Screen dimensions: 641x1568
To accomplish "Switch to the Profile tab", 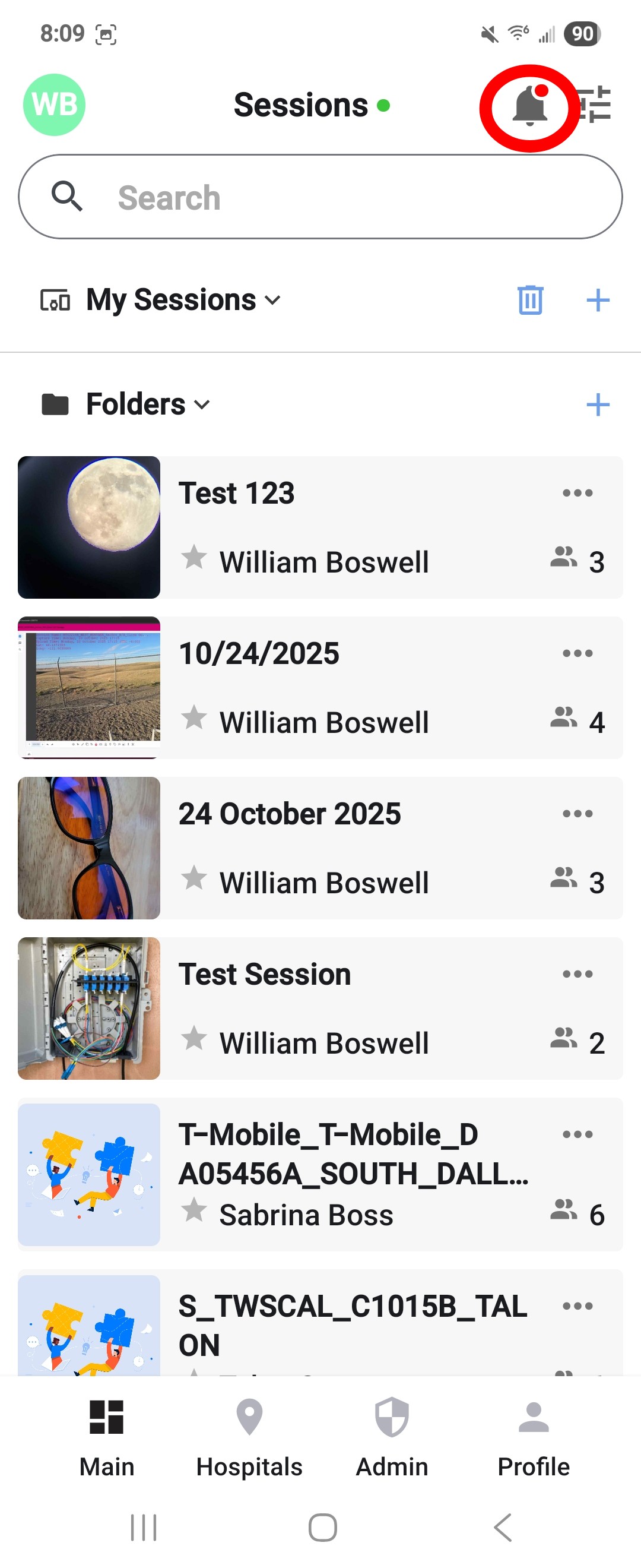I will pyautogui.click(x=534, y=1438).
